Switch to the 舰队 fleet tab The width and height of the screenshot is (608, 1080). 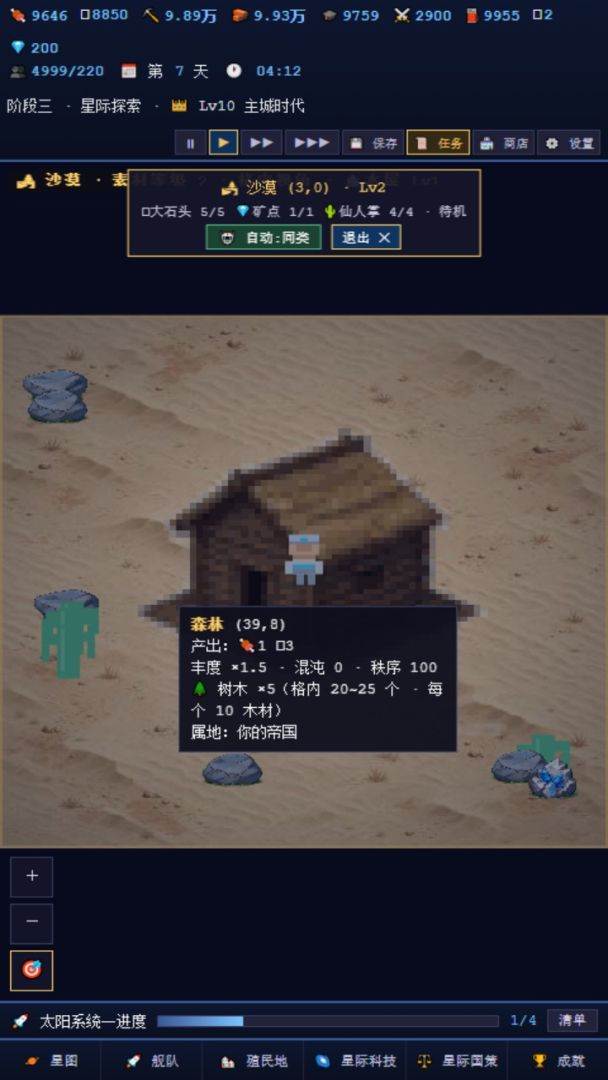tap(152, 1061)
